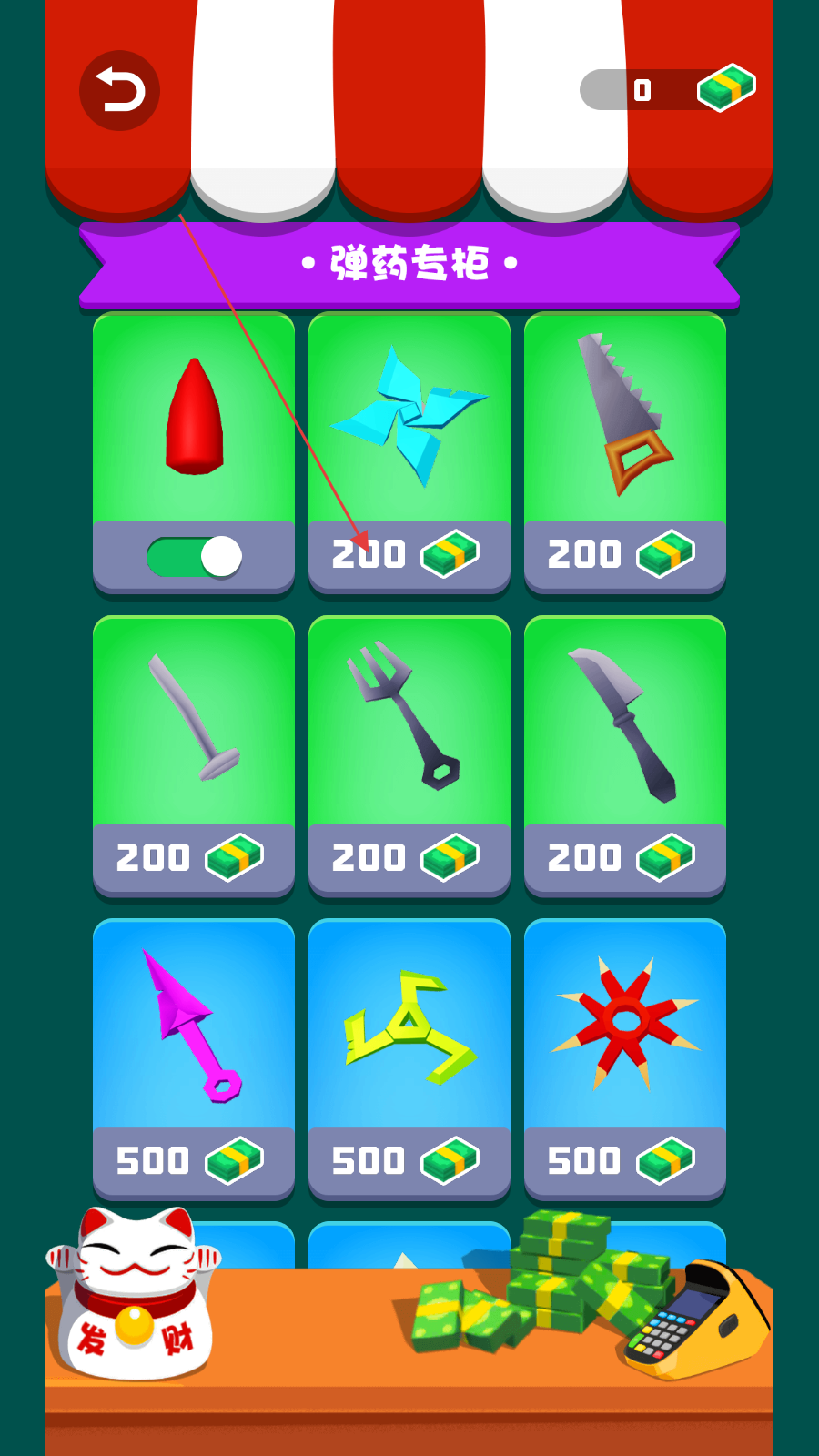Go back using the return arrow

coord(119,91)
